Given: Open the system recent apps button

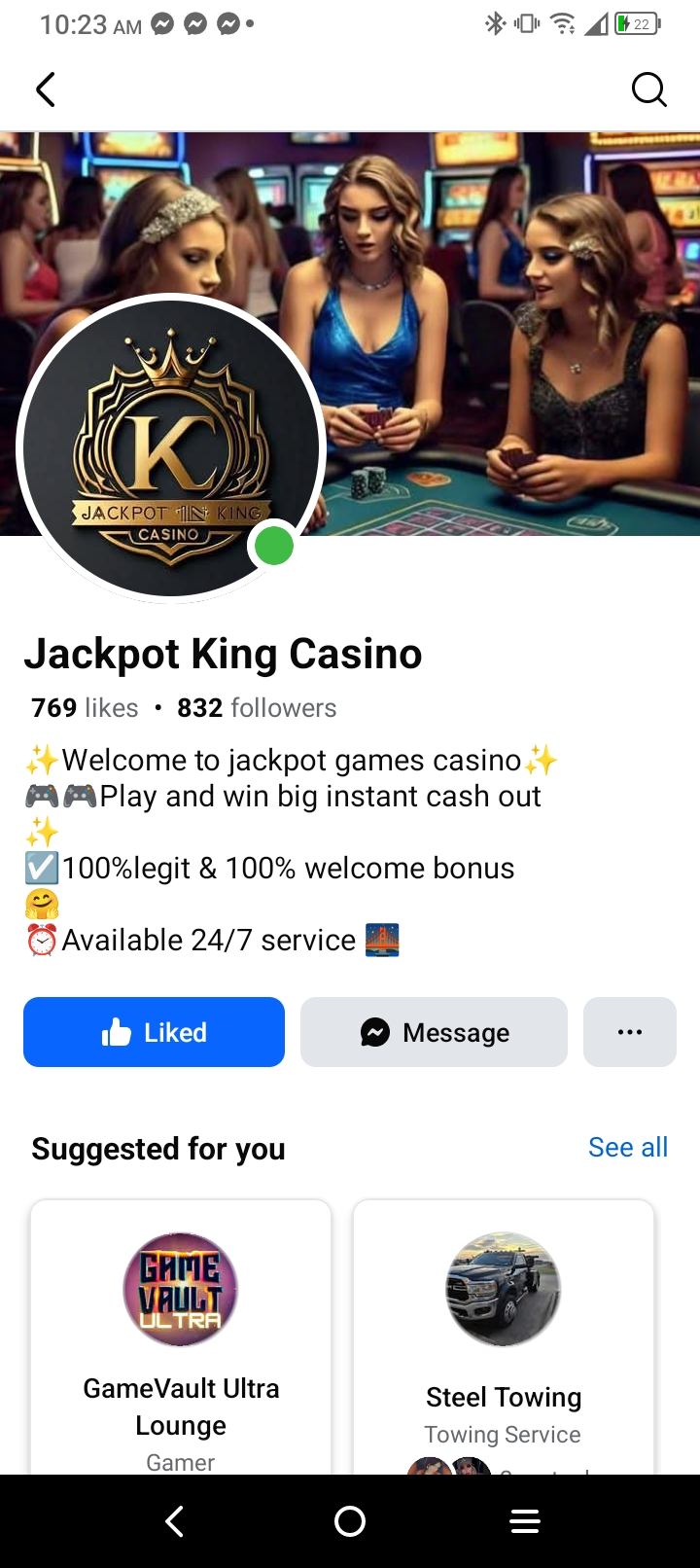Looking at the screenshot, I should pos(525,1521).
